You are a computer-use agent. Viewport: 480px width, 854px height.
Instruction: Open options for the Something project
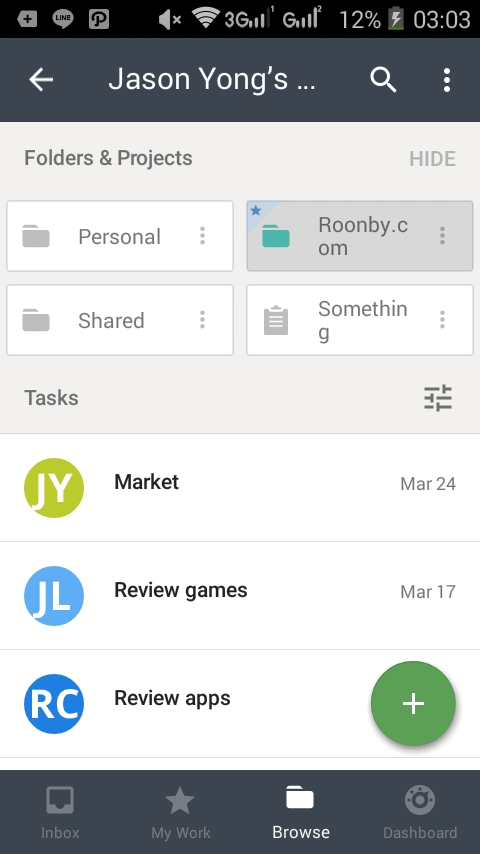point(442,320)
